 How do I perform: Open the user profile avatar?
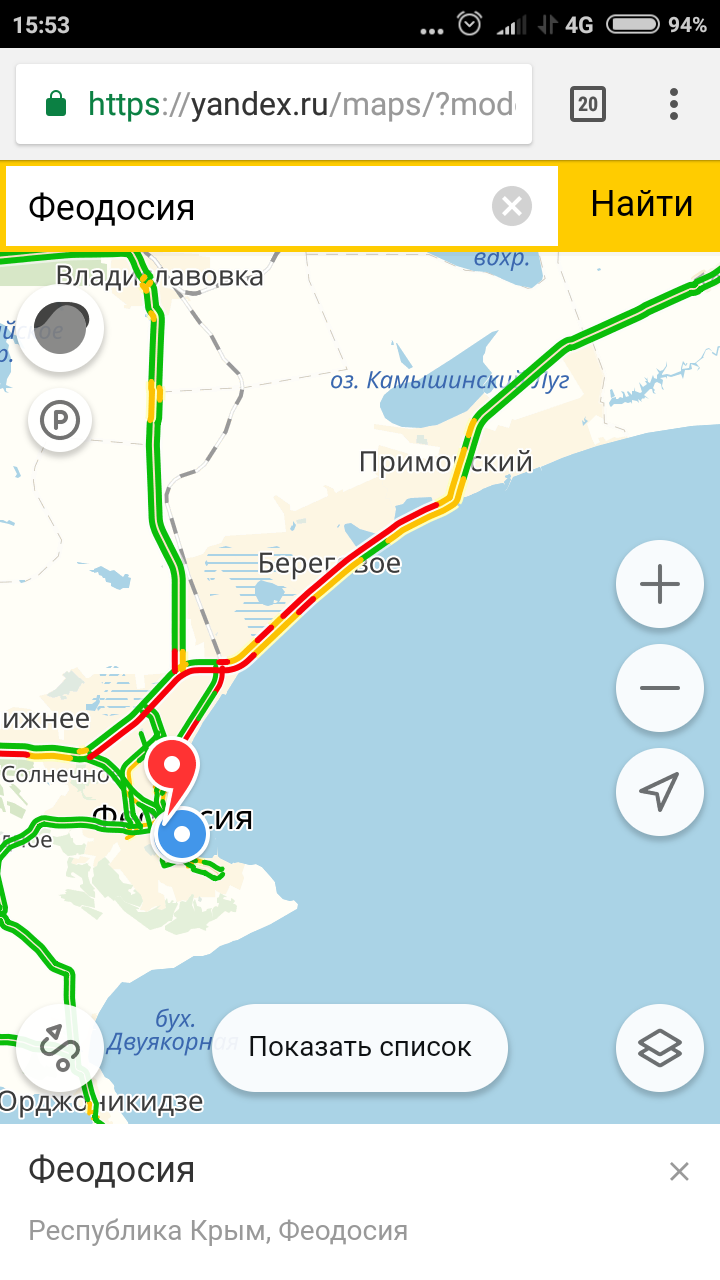pyautogui.click(x=62, y=329)
